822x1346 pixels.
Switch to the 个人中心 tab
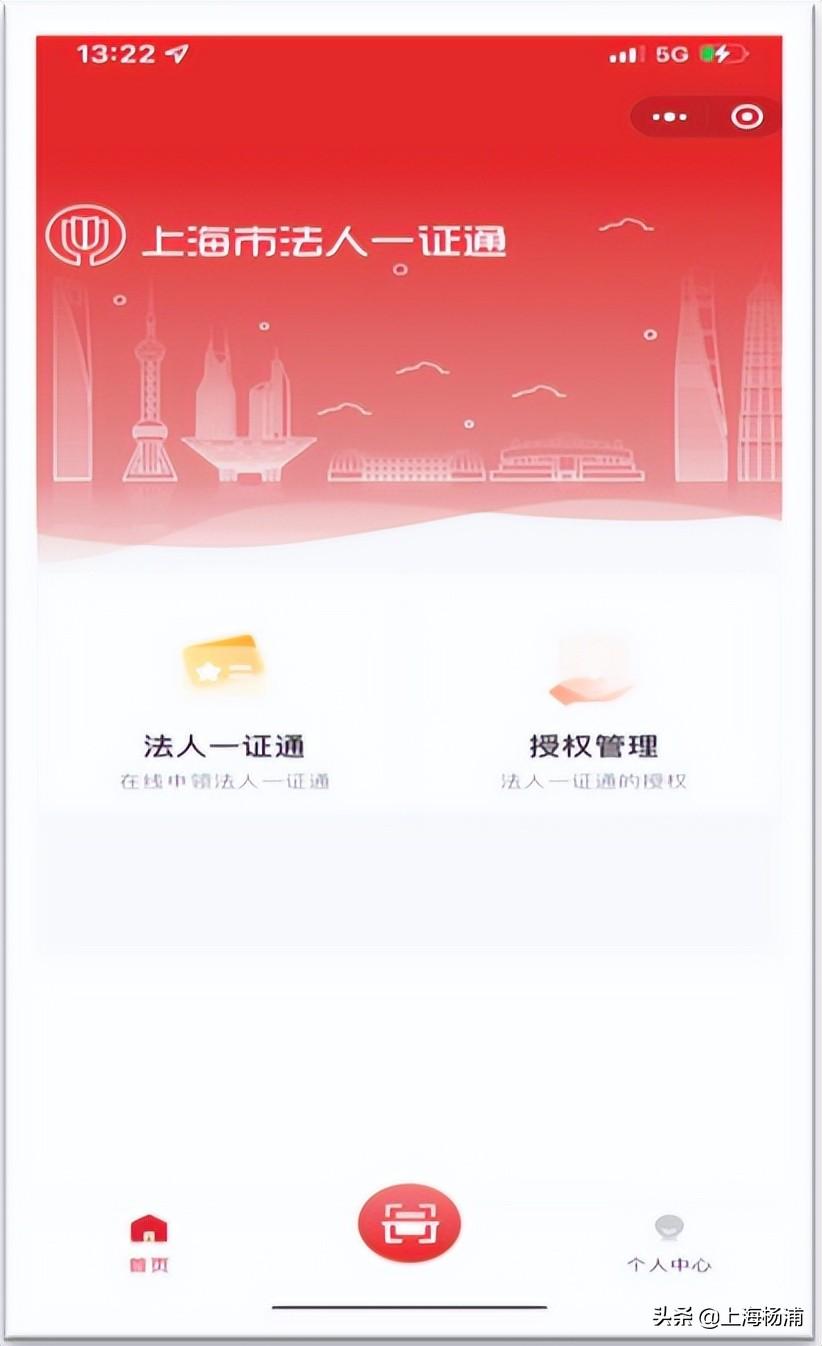click(x=668, y=1243)
